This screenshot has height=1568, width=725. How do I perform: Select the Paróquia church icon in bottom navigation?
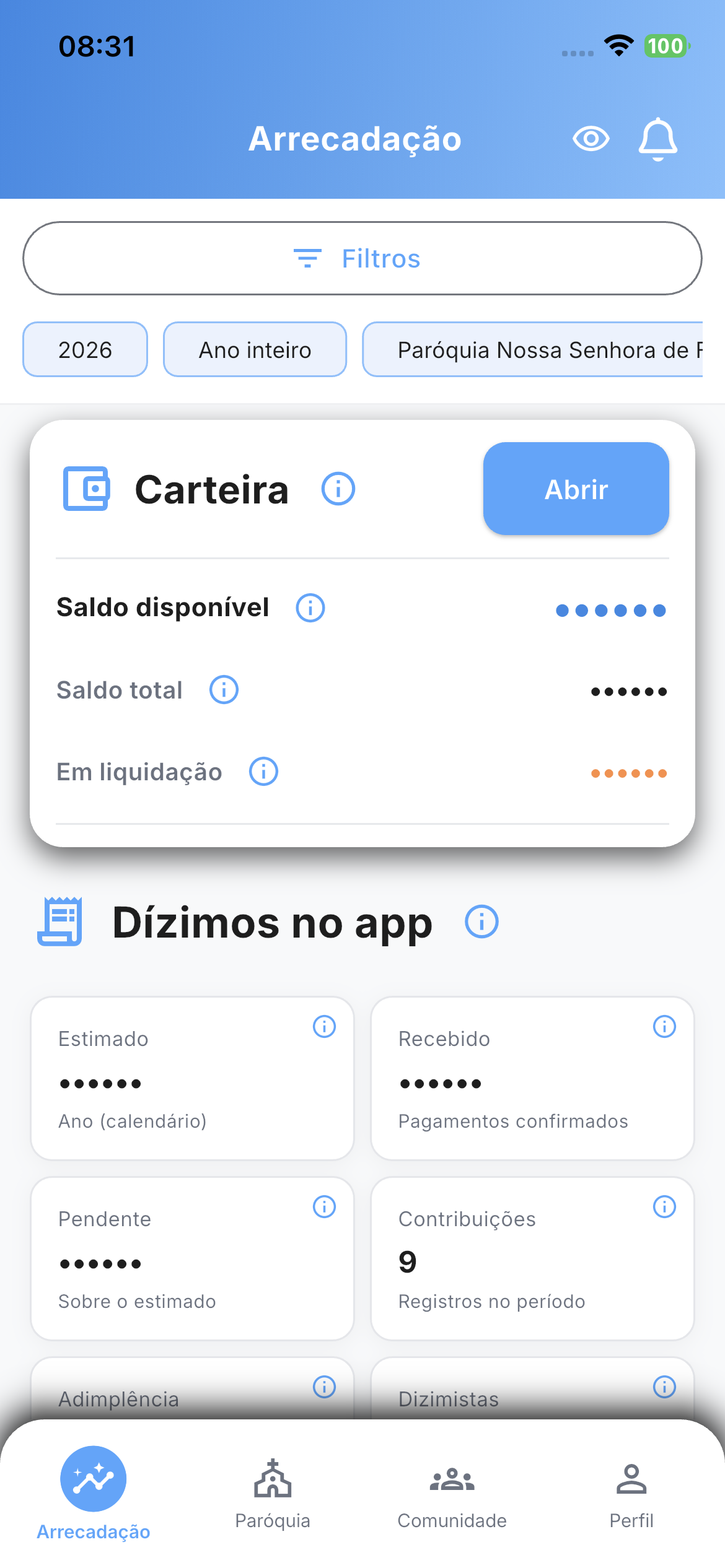click(272, 1476)
